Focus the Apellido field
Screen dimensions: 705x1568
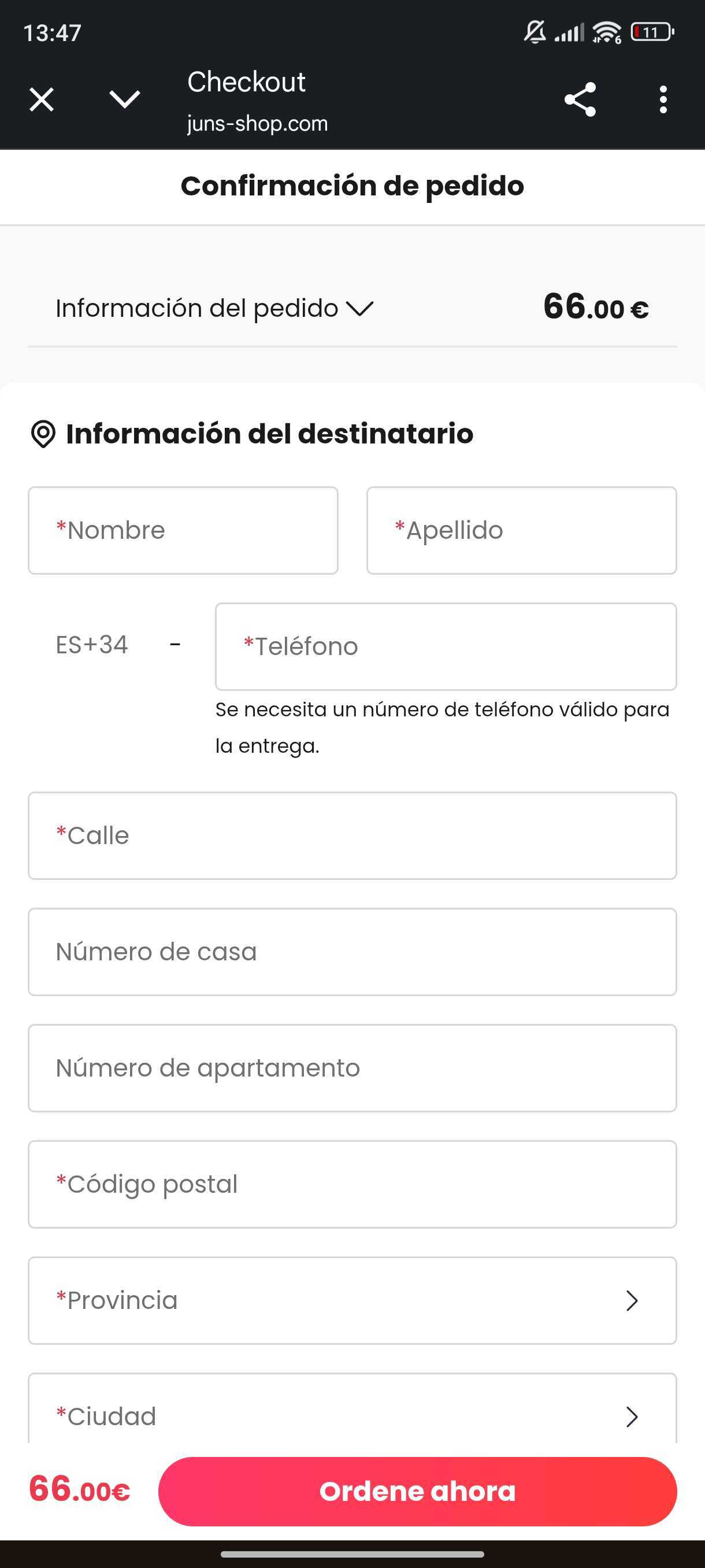click(521, 530)
